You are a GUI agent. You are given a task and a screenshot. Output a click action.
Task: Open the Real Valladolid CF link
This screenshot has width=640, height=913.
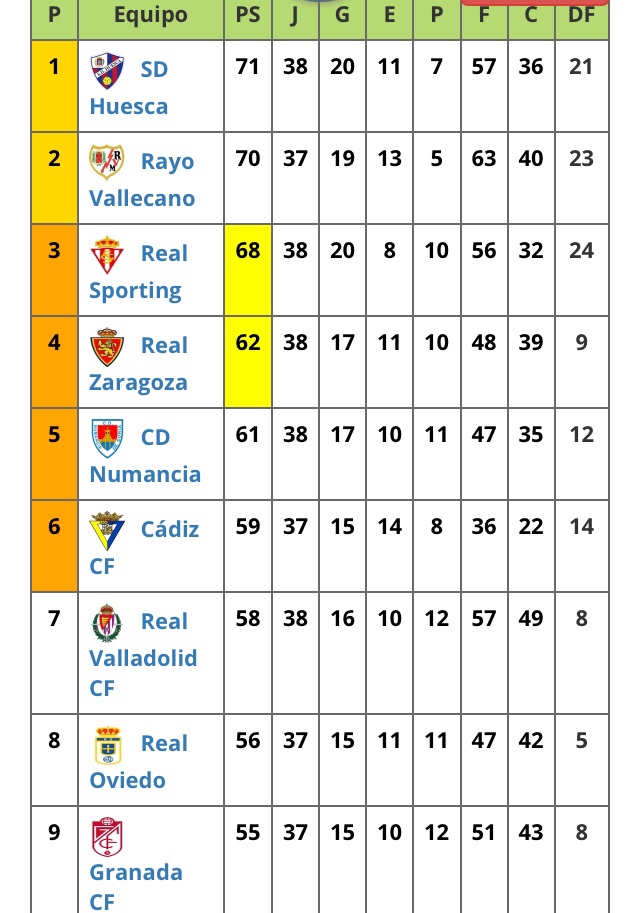[x=143, y=658]
